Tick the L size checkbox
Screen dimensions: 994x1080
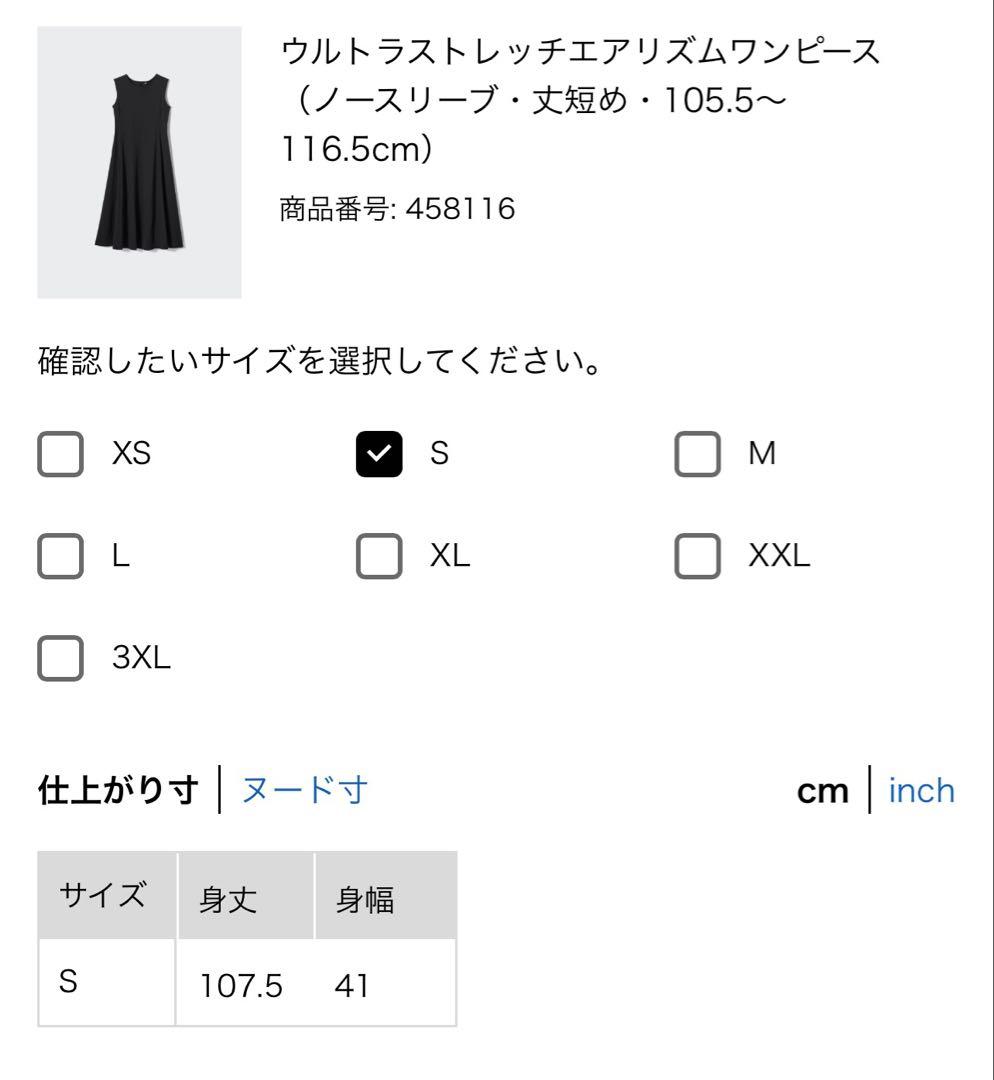[x=61, y=556]
